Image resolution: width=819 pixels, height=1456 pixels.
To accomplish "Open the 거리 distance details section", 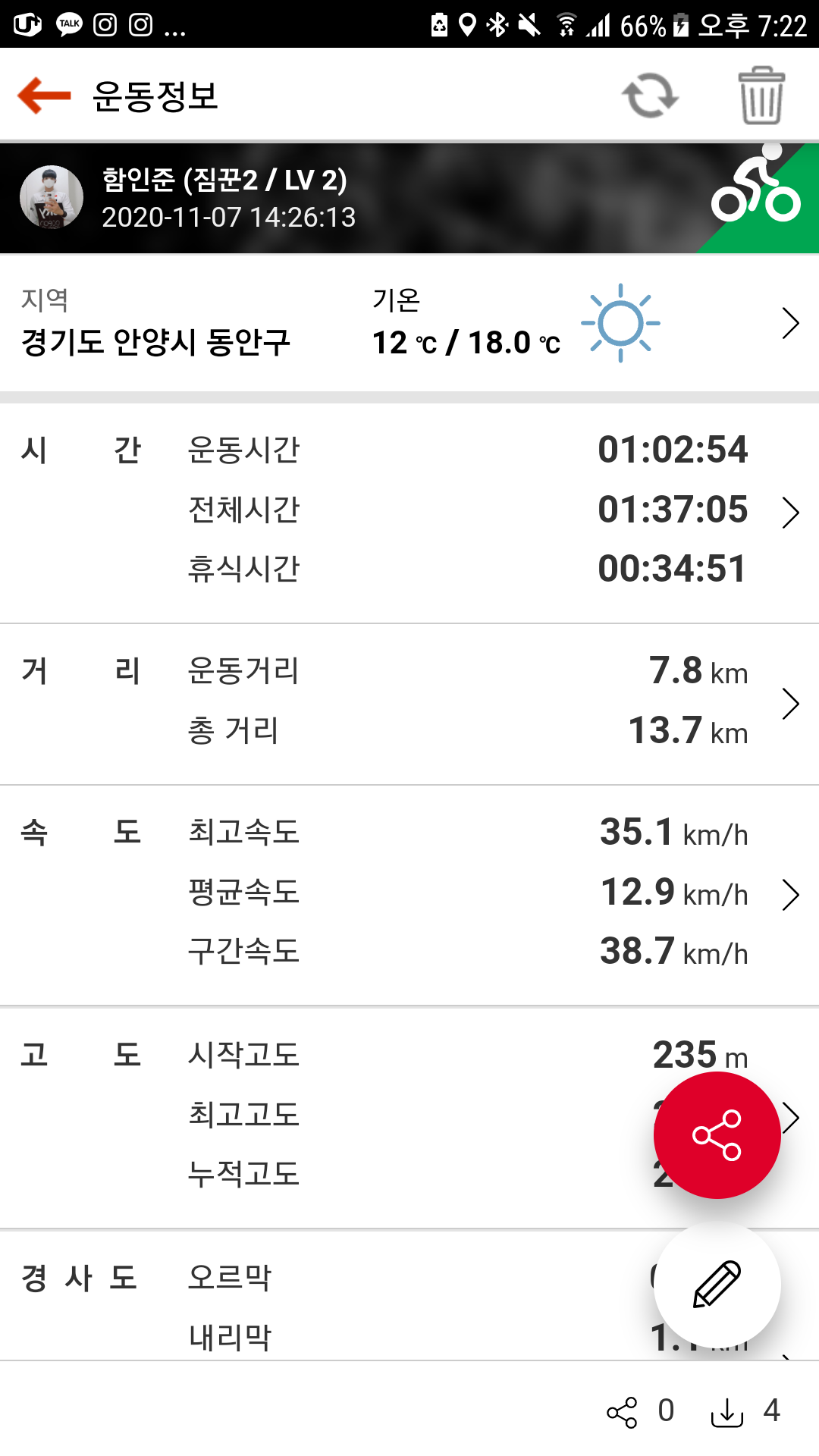I will point(790,704).
